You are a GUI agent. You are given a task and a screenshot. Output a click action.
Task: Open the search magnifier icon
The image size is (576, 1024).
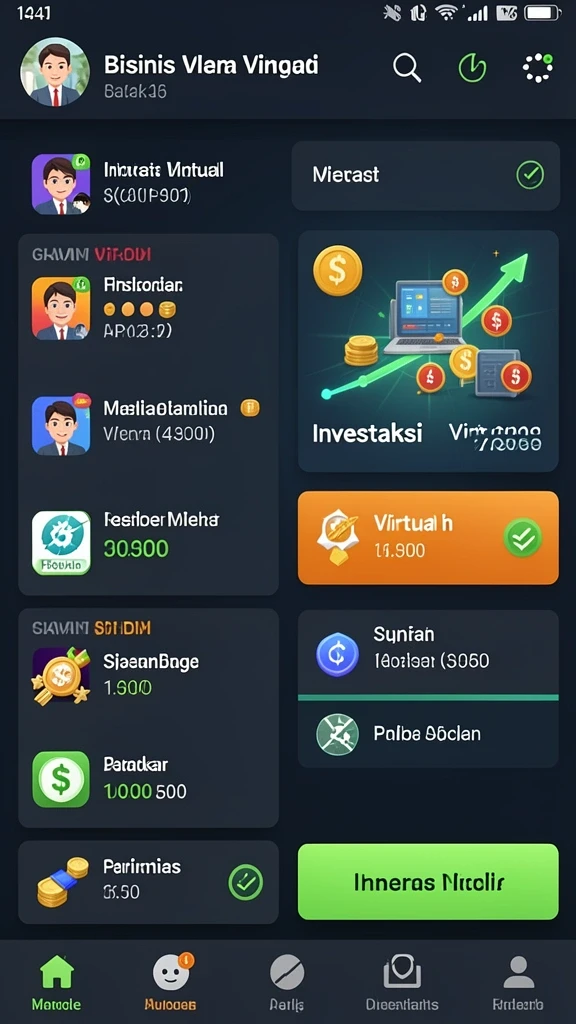[406, 68]
